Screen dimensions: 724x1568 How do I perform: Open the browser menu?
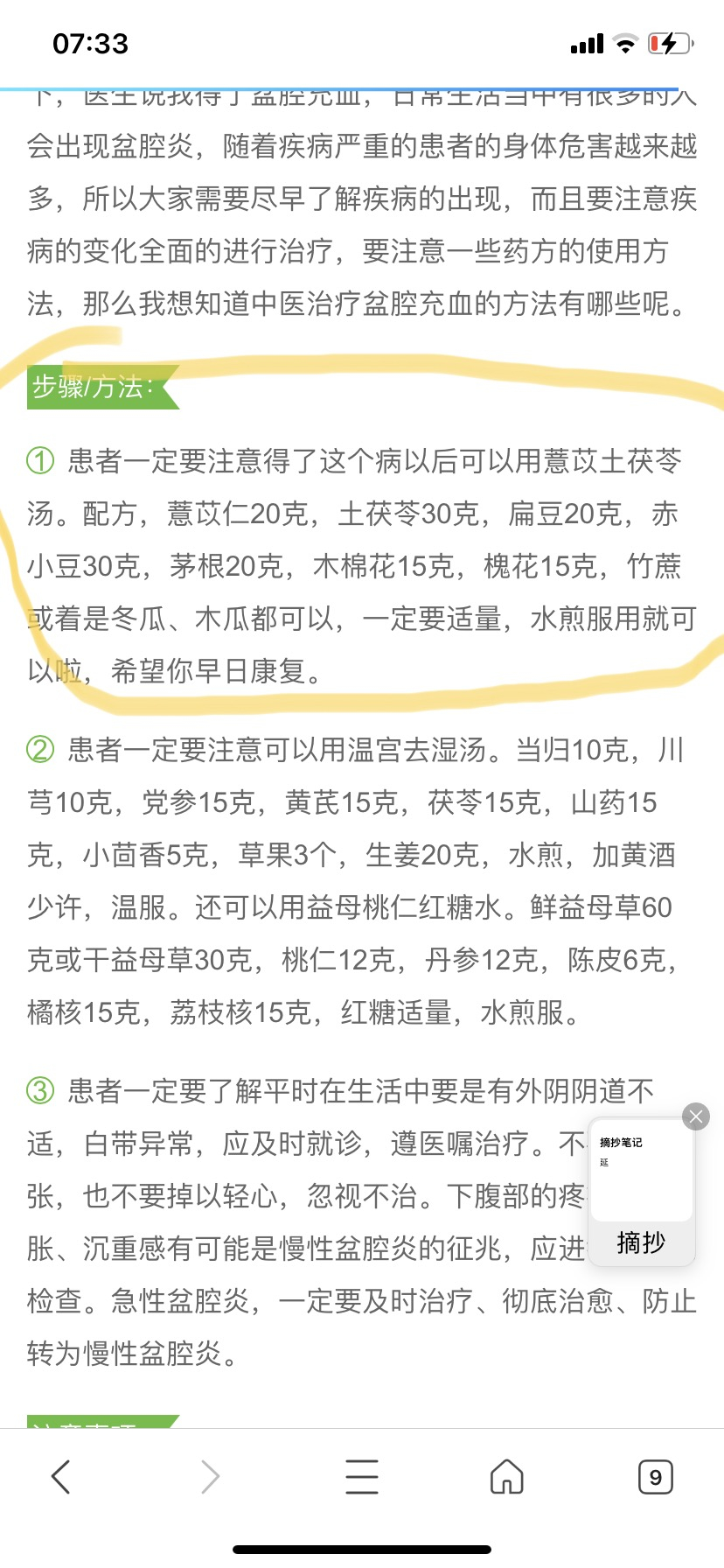coord(361,1476)
